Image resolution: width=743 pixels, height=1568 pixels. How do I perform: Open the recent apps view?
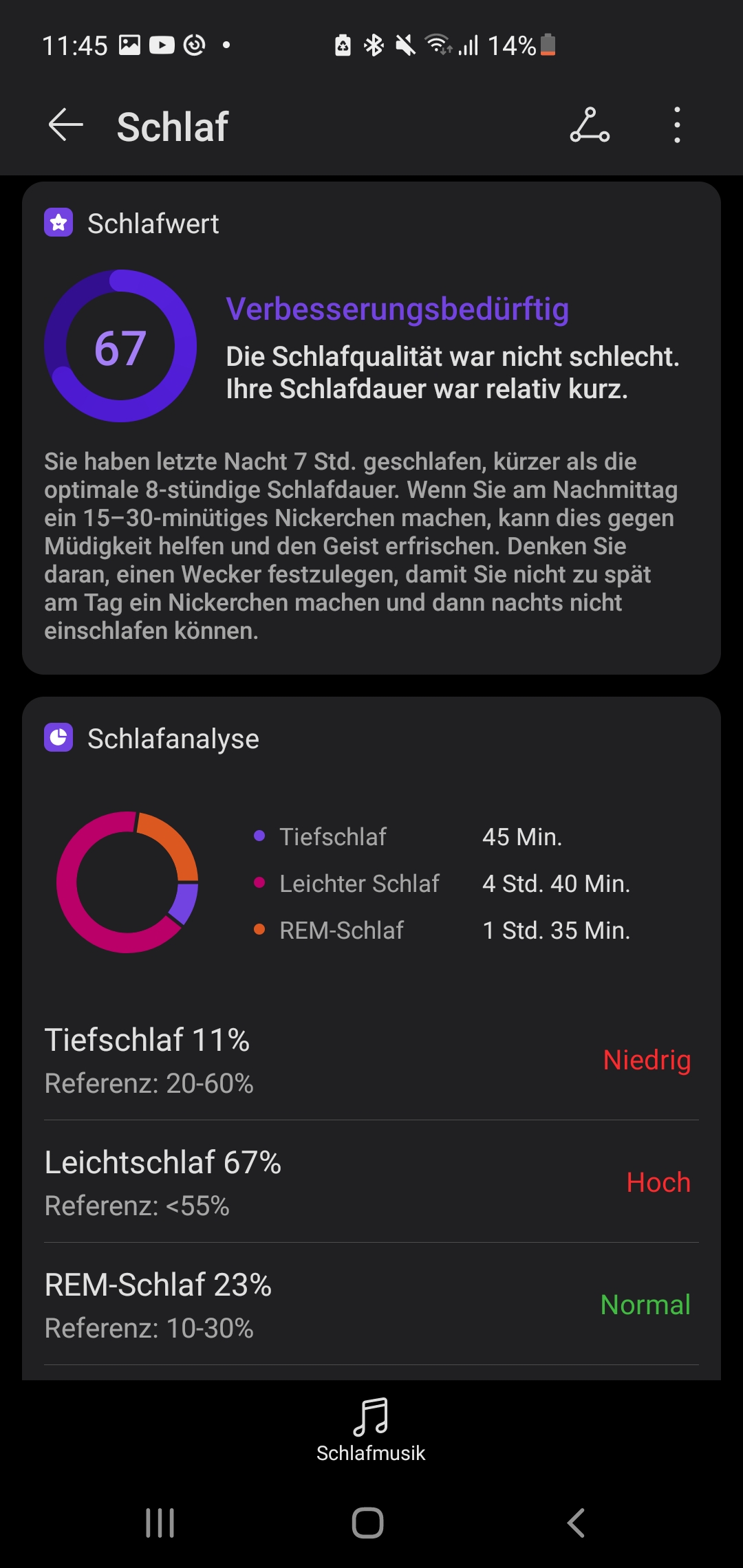coord(160,1523)
